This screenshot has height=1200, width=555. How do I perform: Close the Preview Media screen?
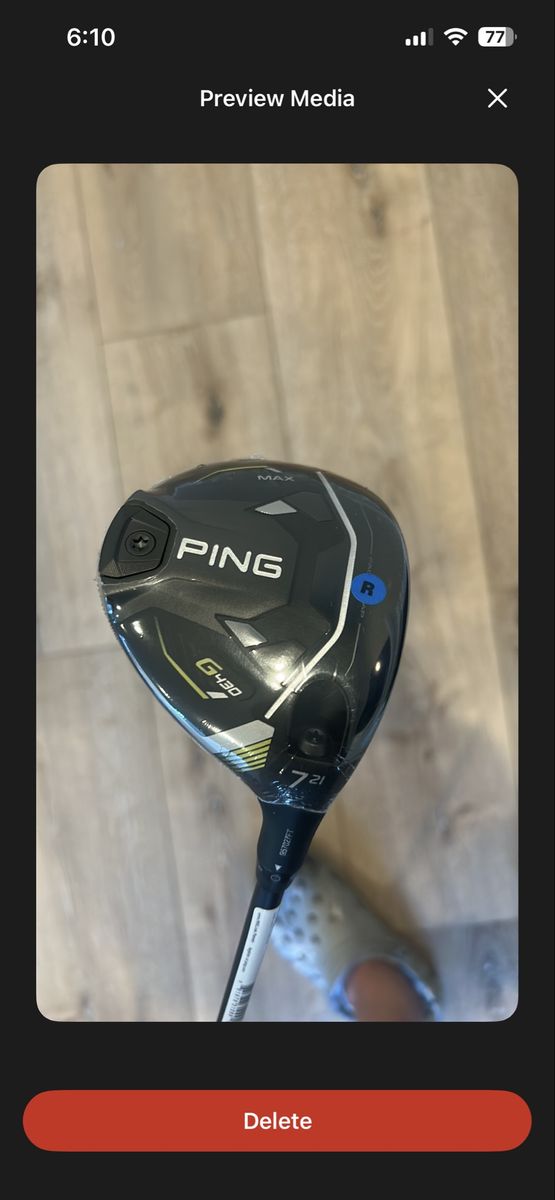(x=497, y=98)
